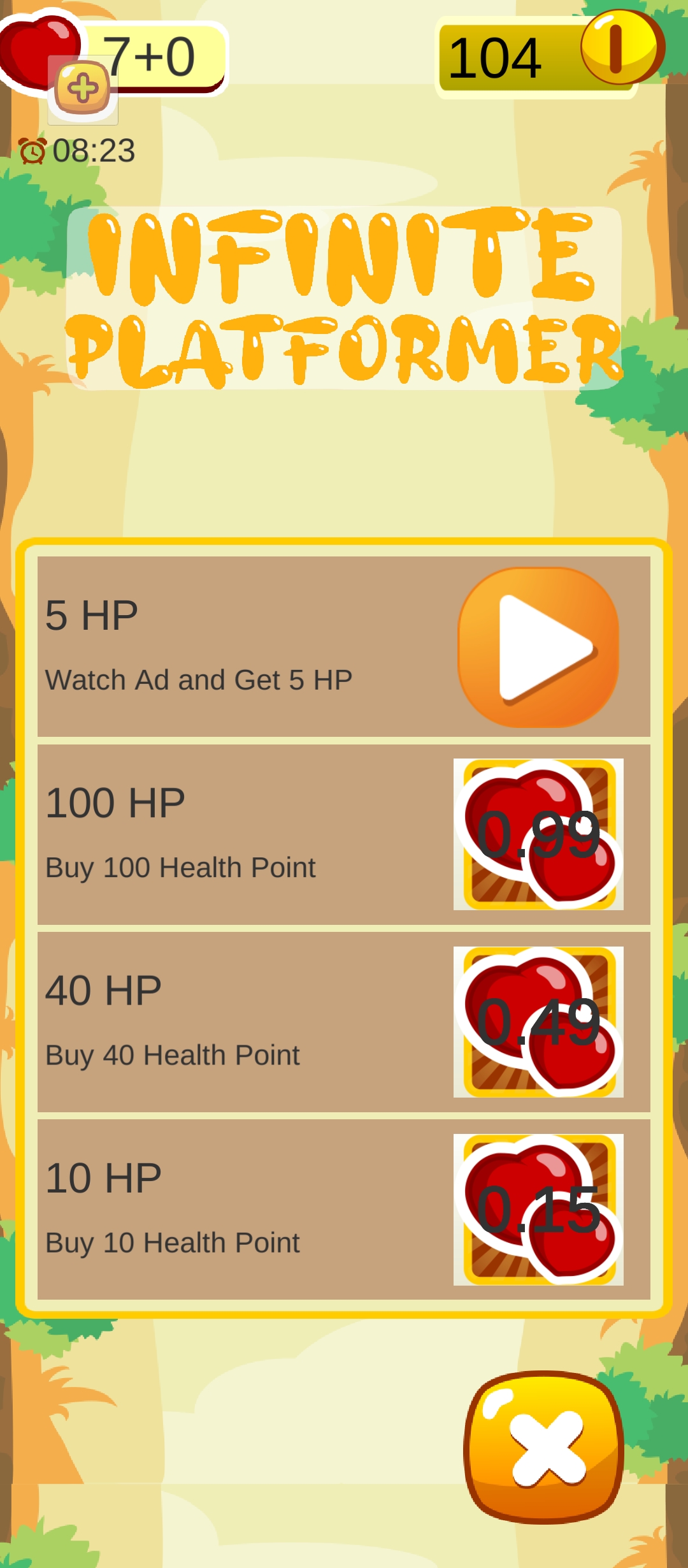Purchase 40 Health Points for 0.49
The height and width of the screenshot is (1568, 688).
point(538,1022)
